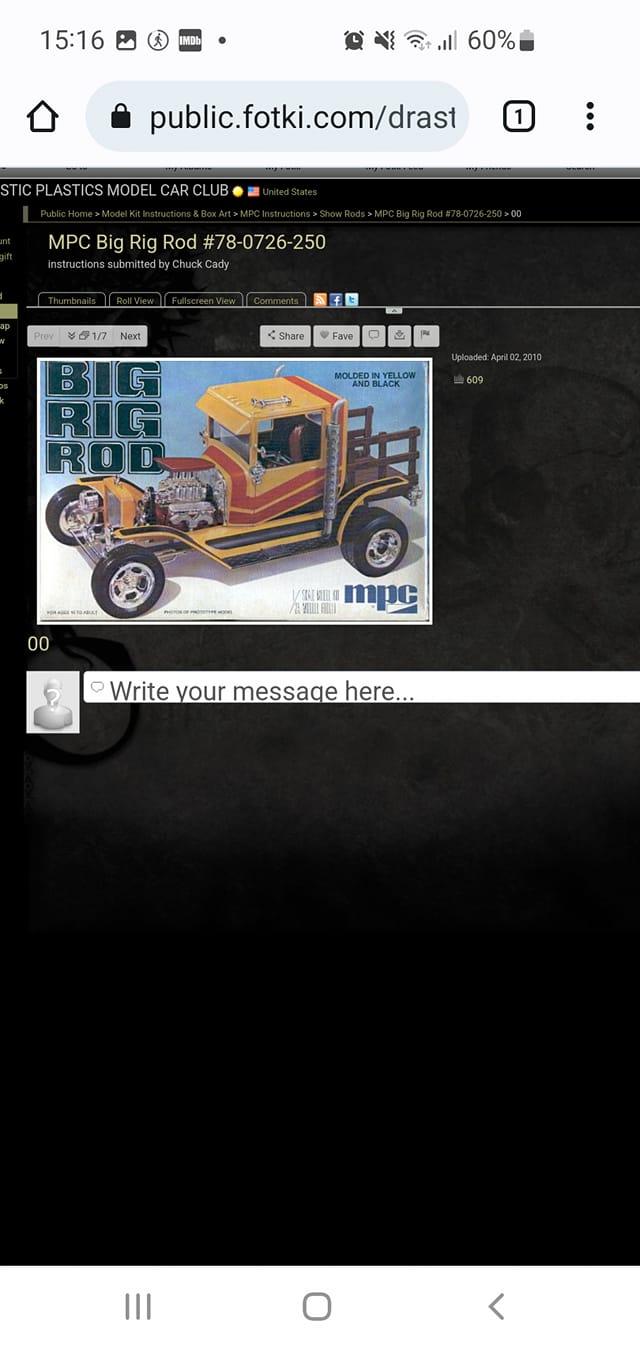Open the 1/7 photo position dropdown

click(87, 336)
